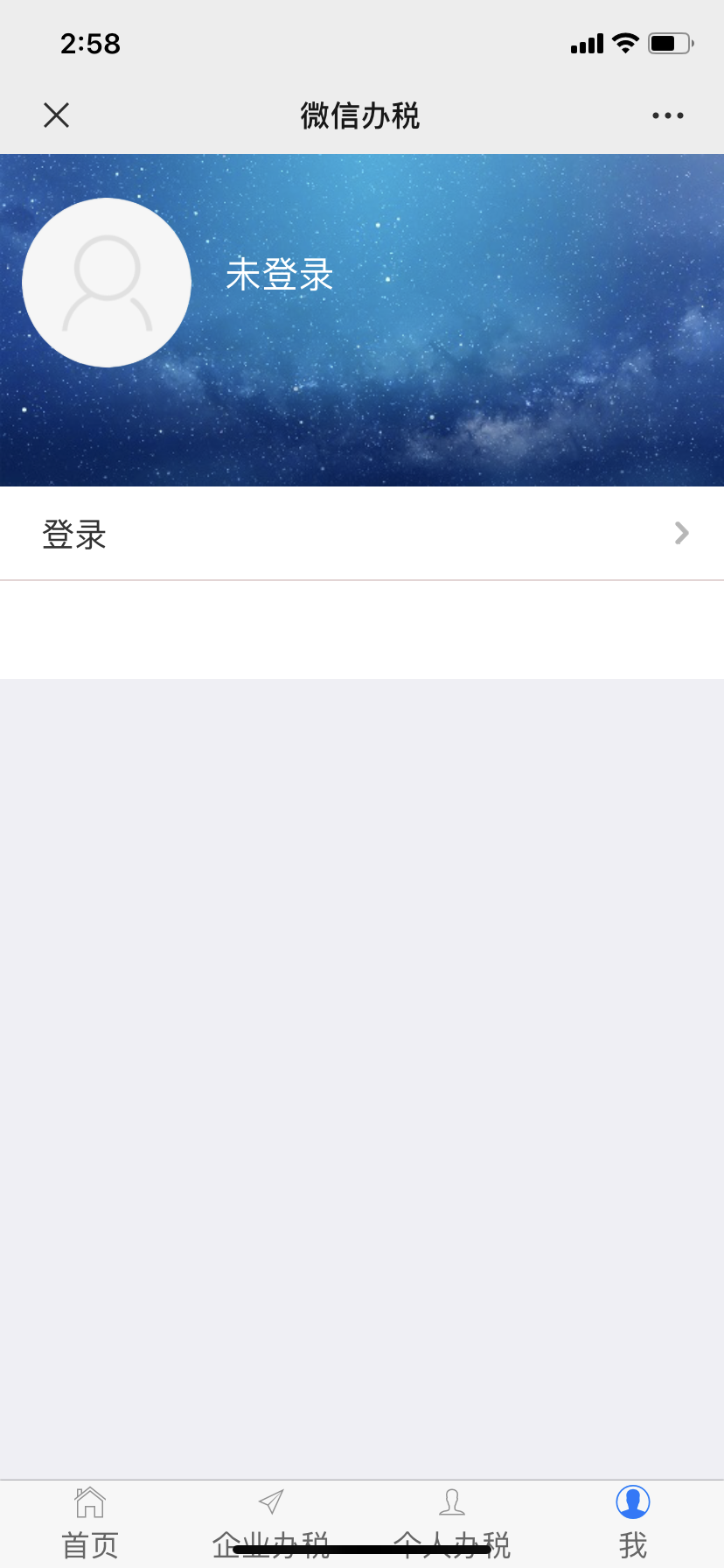Switch to the 首页 tab

pos(90,1522)
